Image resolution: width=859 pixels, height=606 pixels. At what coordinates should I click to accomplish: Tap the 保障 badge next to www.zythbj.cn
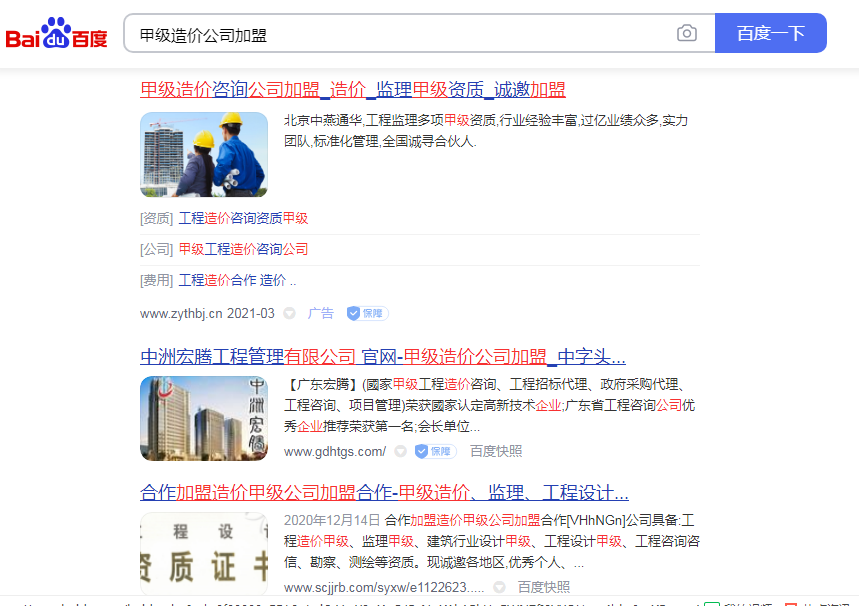coord(367,313)
